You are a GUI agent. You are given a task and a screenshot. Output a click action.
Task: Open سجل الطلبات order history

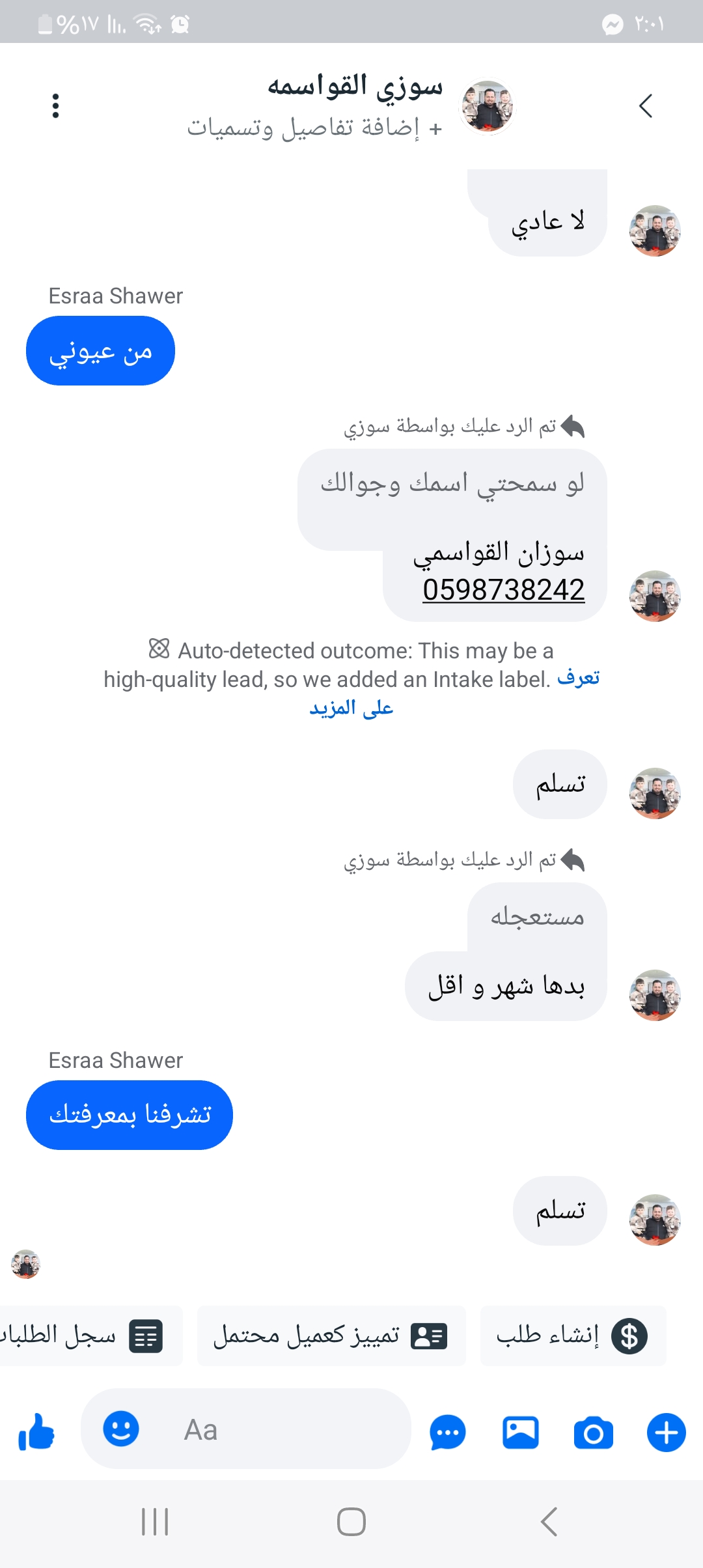tap(85, 1336)
